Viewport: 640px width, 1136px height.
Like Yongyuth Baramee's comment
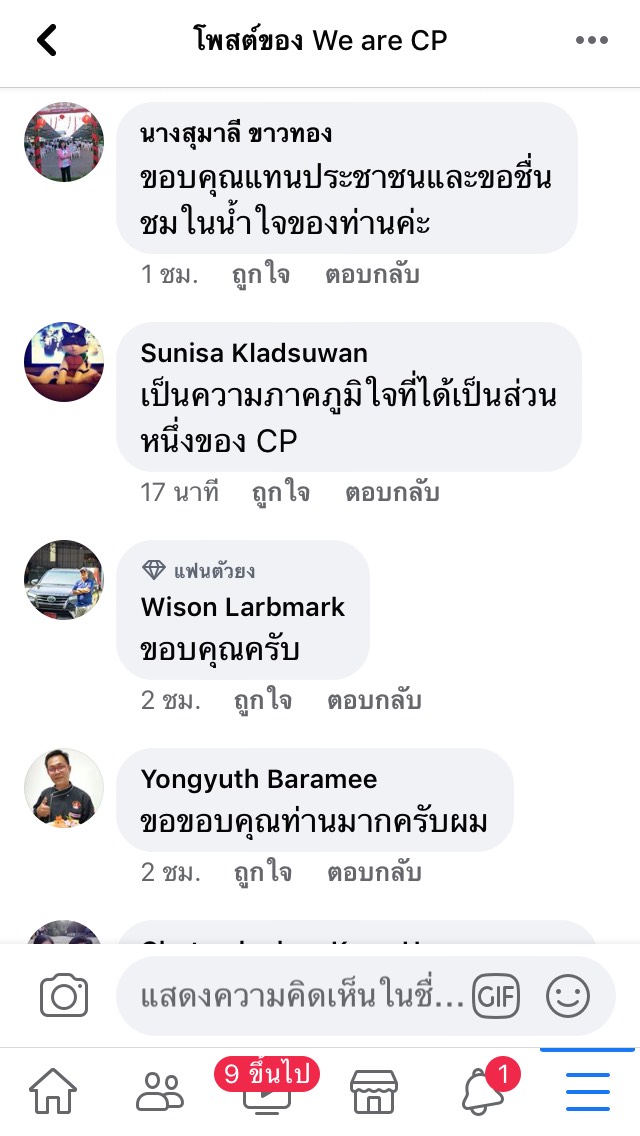point(263,873)
